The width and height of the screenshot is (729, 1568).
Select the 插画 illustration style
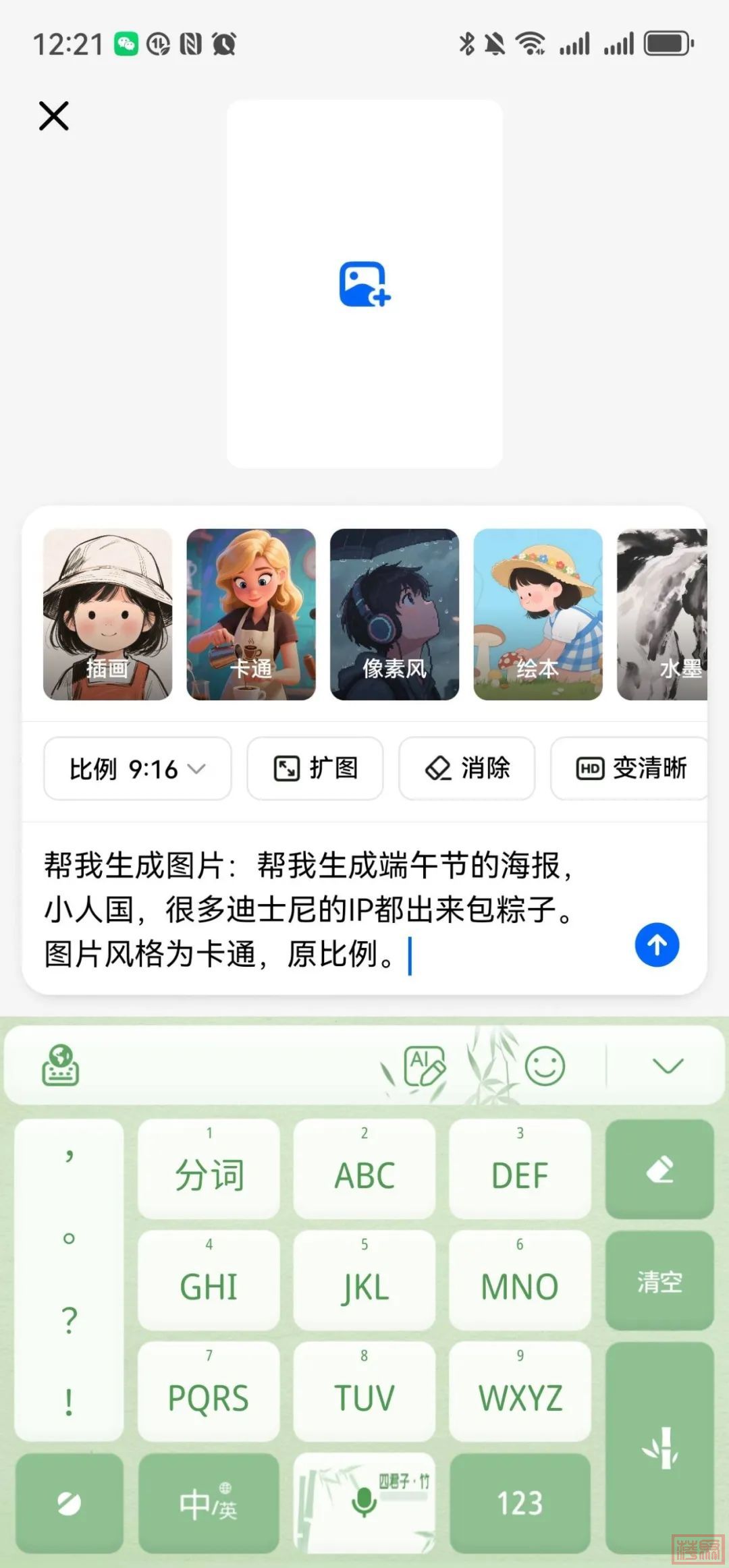(x=107, y=614)
